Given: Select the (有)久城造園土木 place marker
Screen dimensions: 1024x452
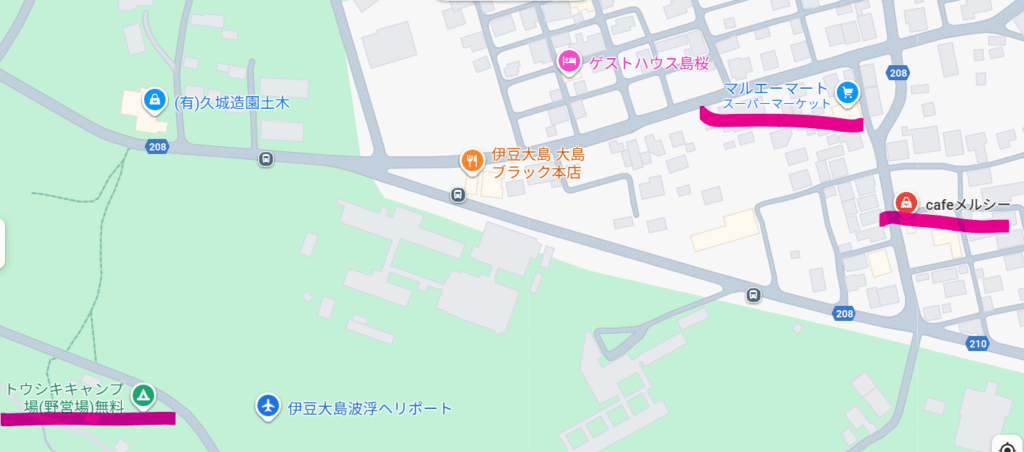Looking at the screenshot, I should click(154, 100).
